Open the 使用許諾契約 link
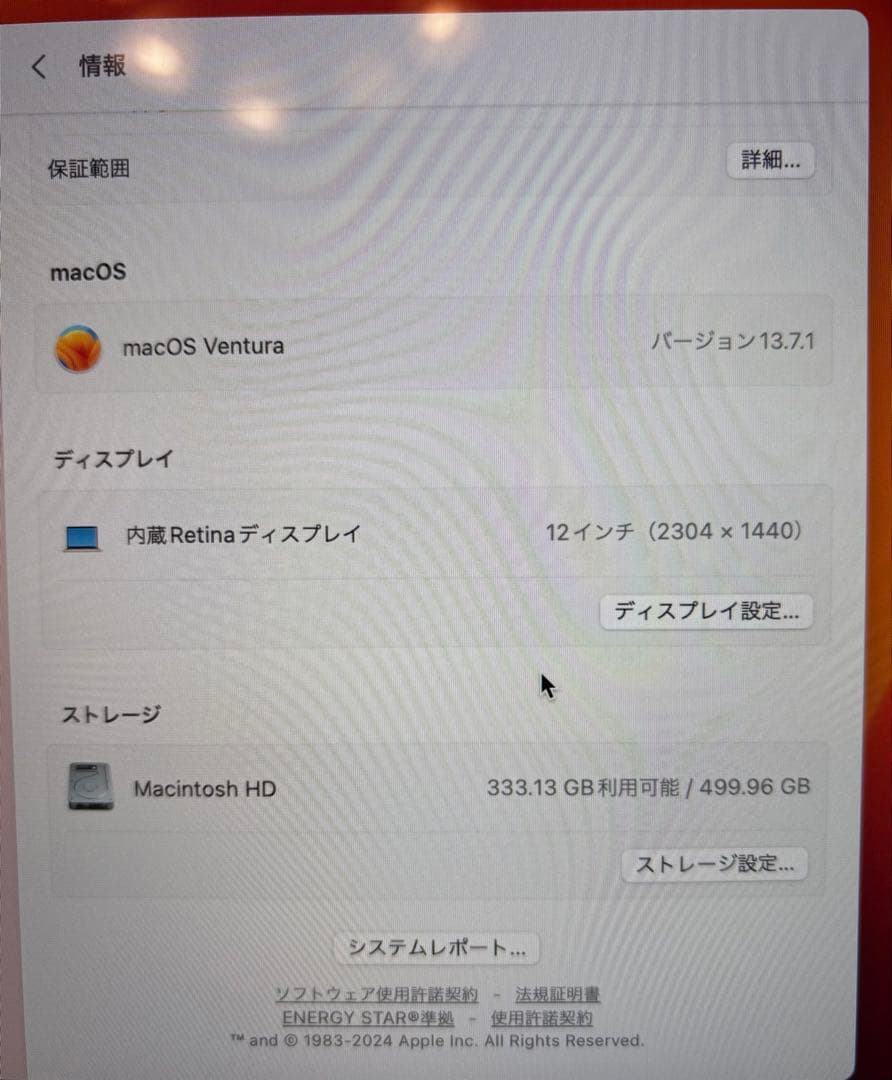 541,1017
